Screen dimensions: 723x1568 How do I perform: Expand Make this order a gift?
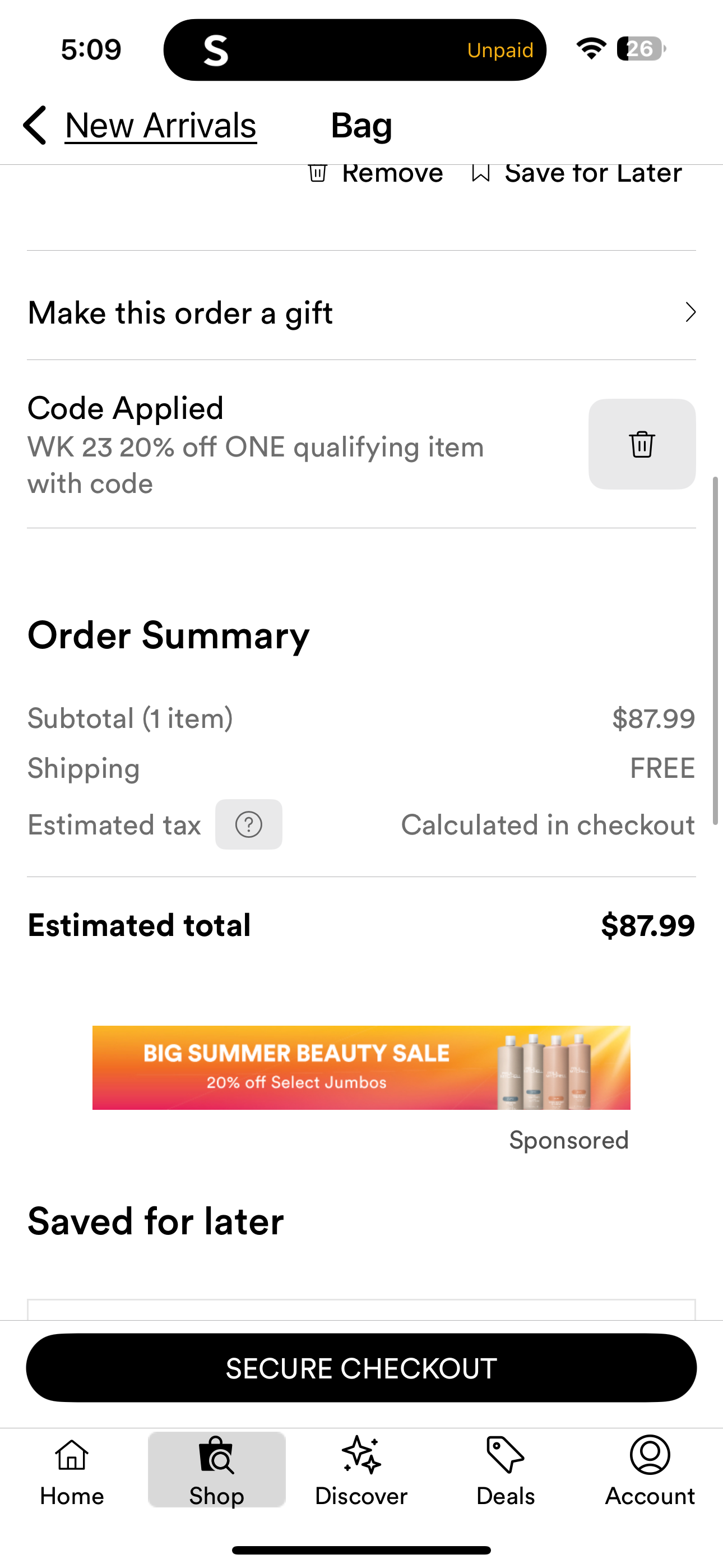pyautogui.click(x=361, y=312)
